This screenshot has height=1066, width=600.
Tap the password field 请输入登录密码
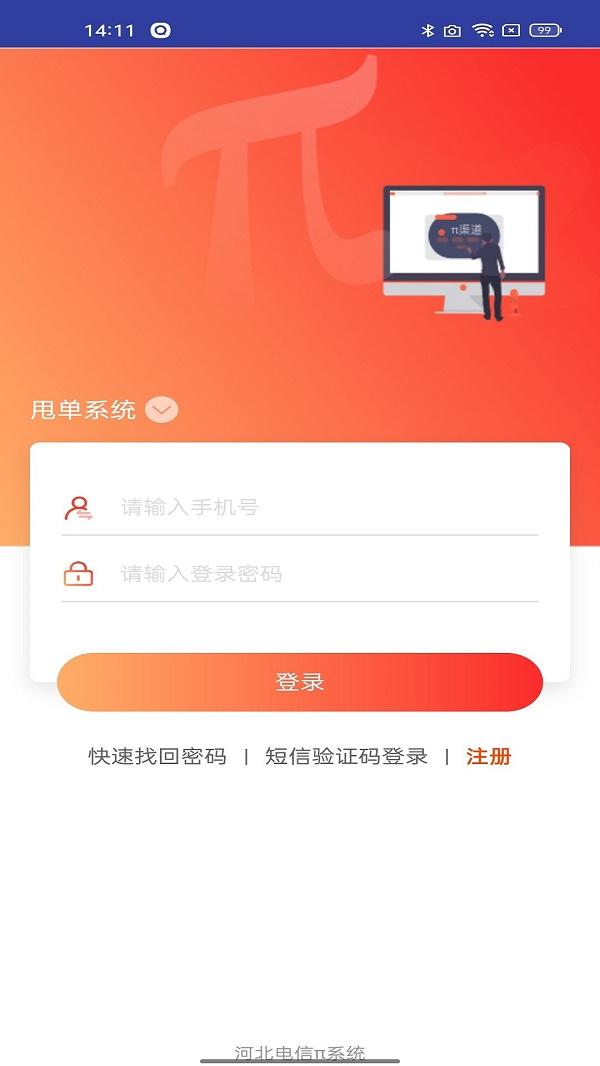[320, 574]
